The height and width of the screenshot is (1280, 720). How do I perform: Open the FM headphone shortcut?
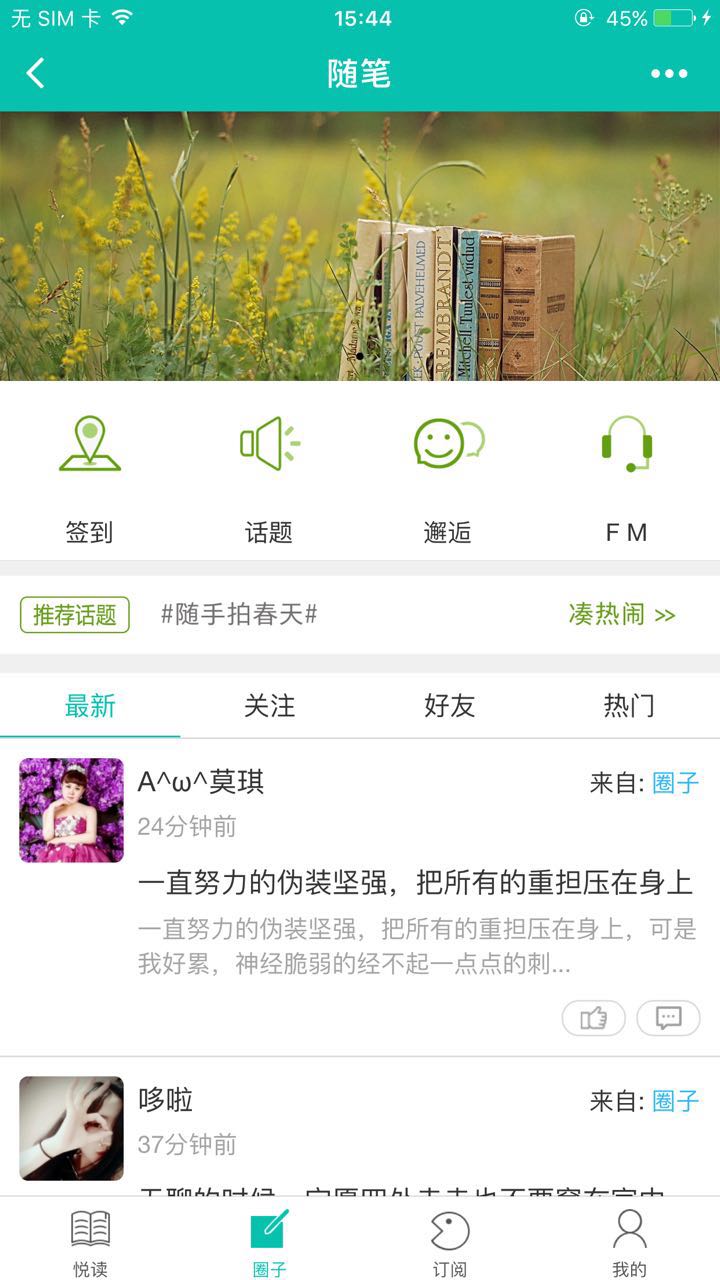pos(627,473)
